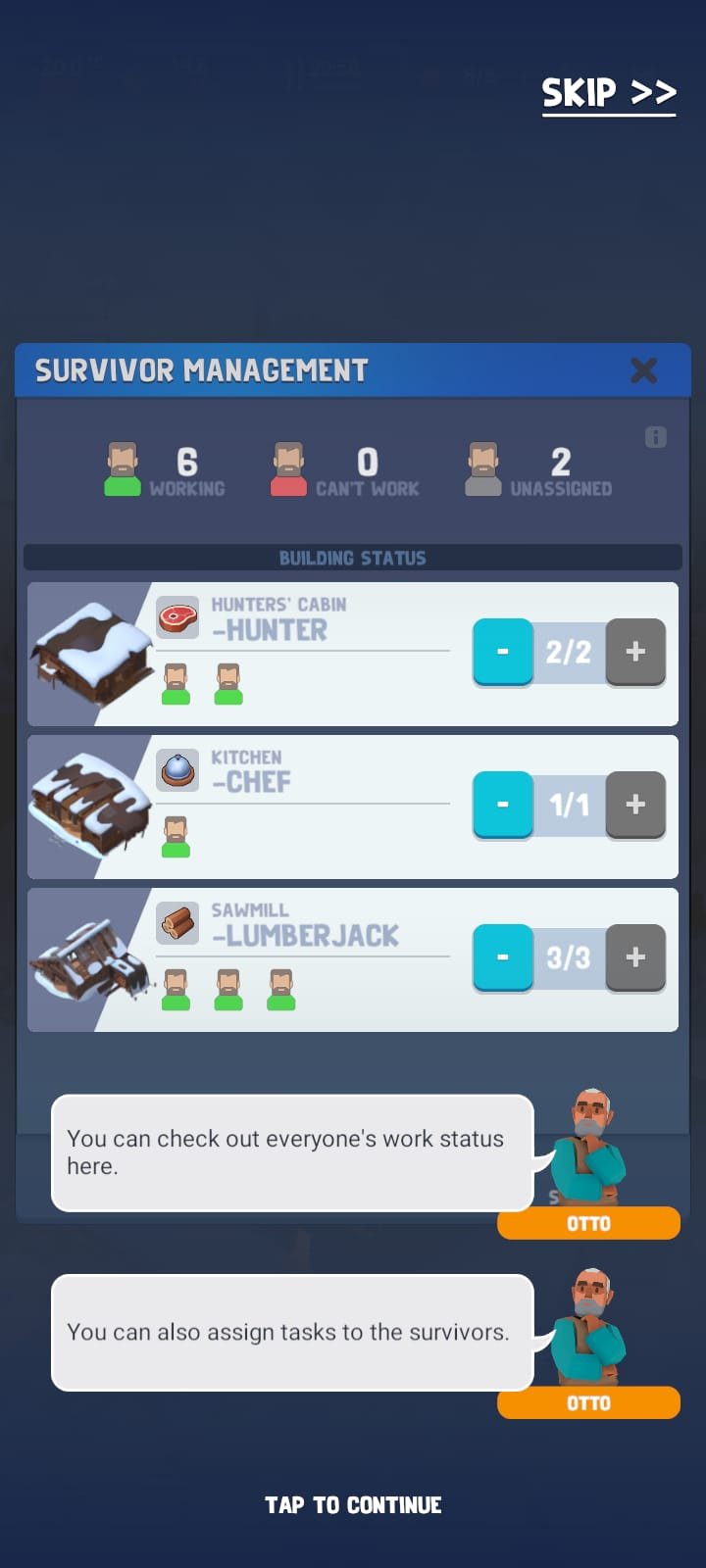The height and width of the screenshot is (1568, 706).
Task: Remove a hunter from Hunters' Cabin
Action: coord(502,652)
